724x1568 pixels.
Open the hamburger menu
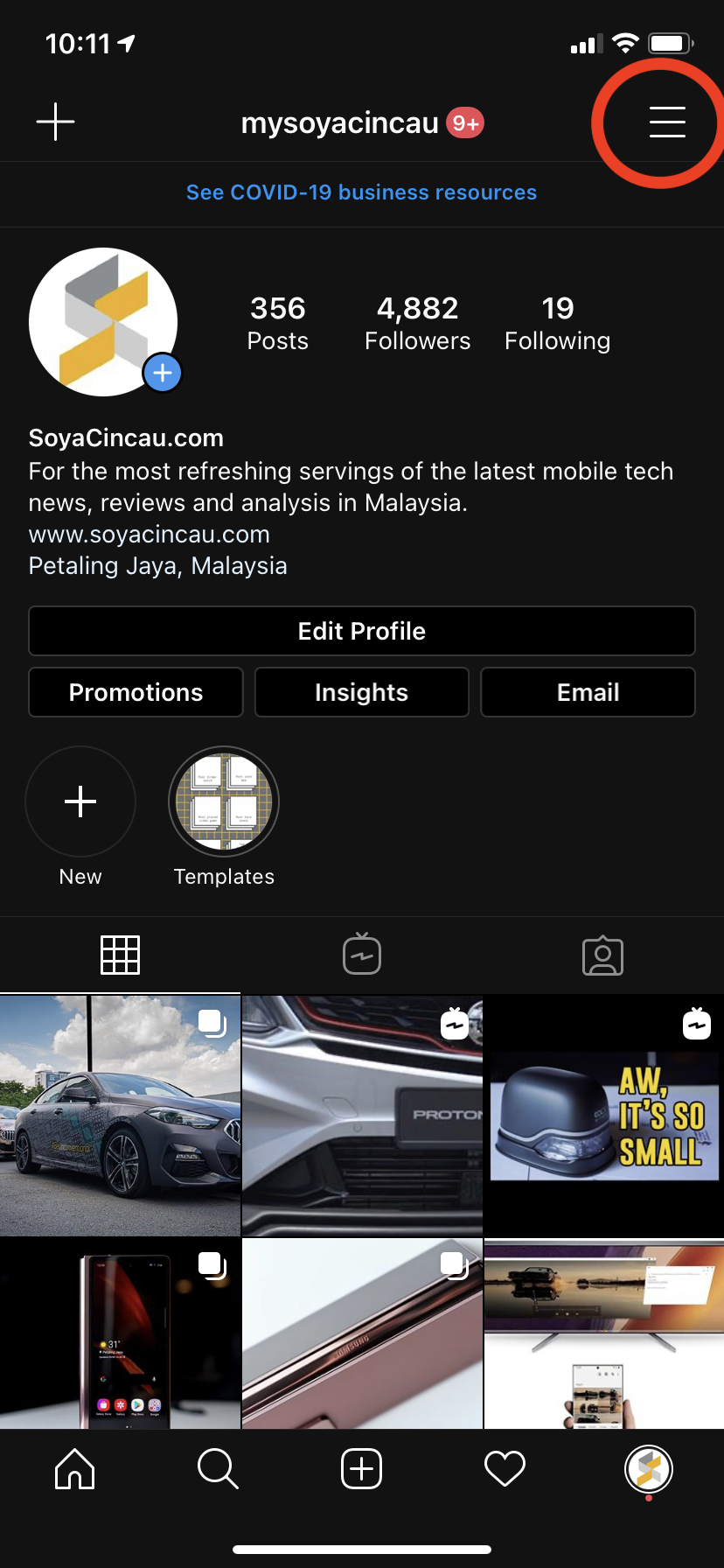tap(666, 122)
